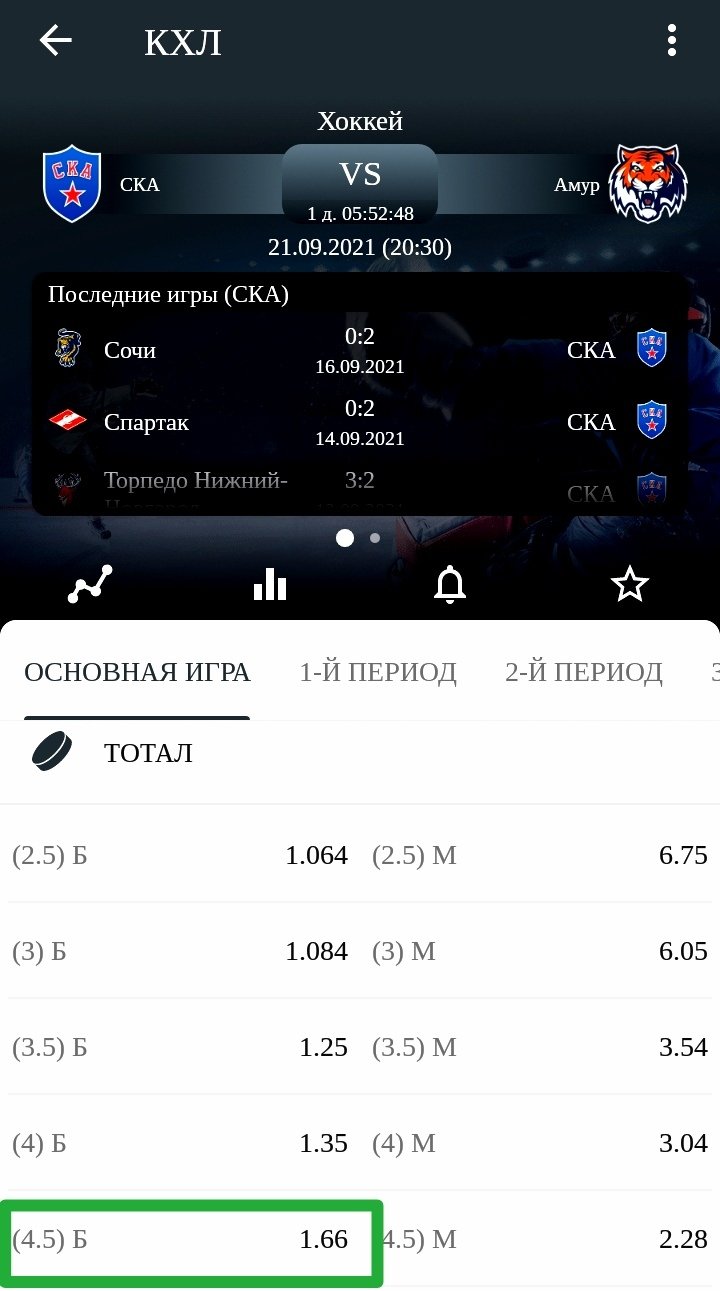This screenshot has height=1291, width=720.
Task: Select total (4.5) Б at 1.66
Action: [x=180, y=1240]
